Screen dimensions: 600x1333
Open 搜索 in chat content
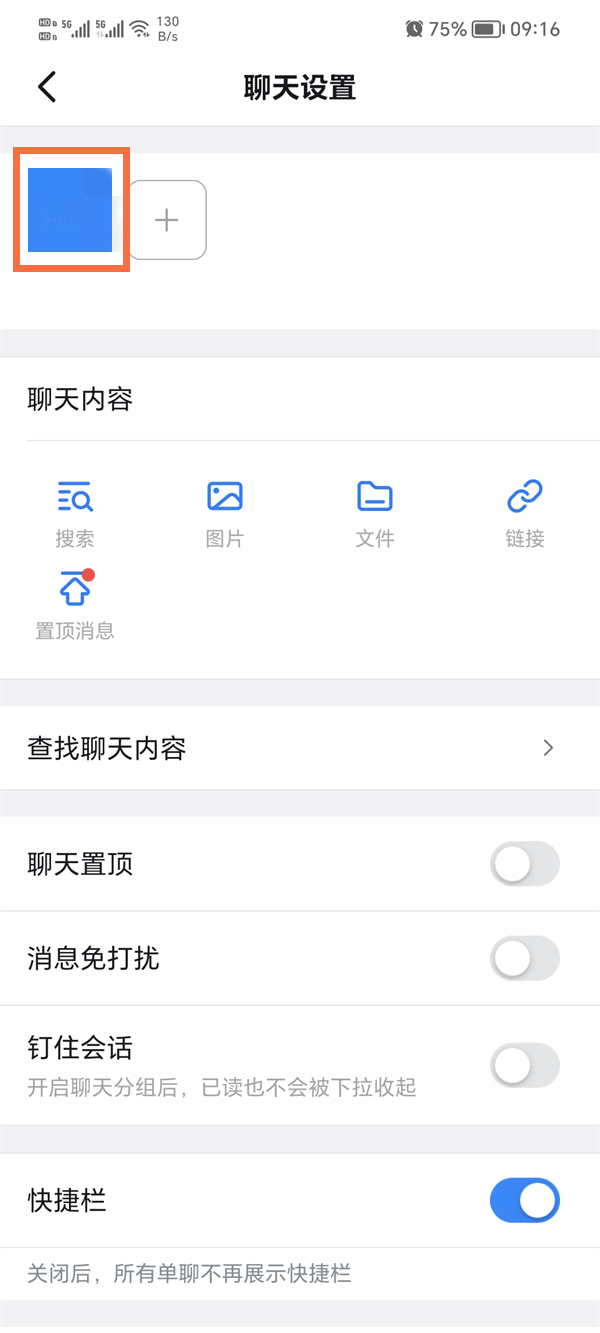[75, 512]
